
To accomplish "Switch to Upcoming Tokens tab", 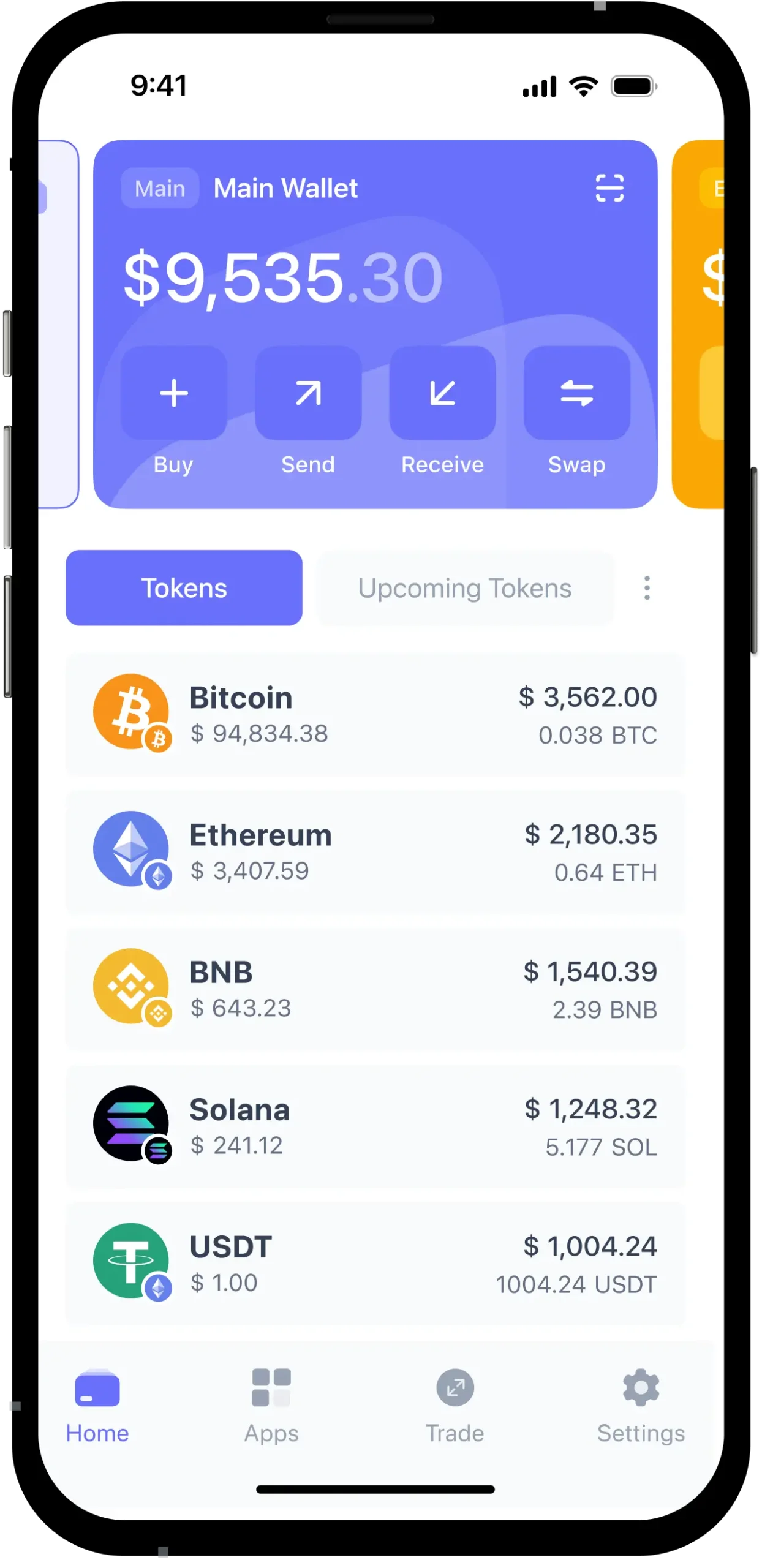I will tap(465, 588).
